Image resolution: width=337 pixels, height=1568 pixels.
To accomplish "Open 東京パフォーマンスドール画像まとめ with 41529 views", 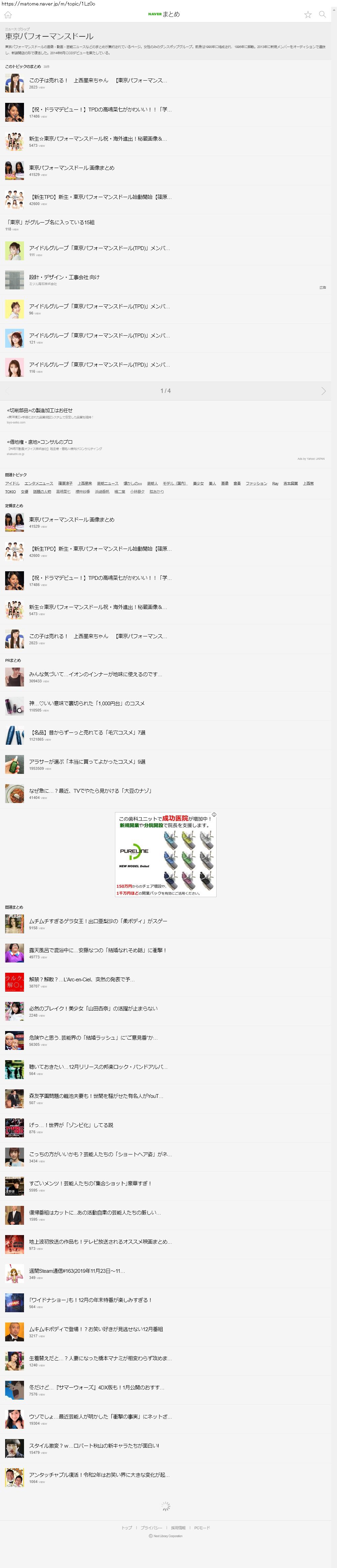I will 71,168.
